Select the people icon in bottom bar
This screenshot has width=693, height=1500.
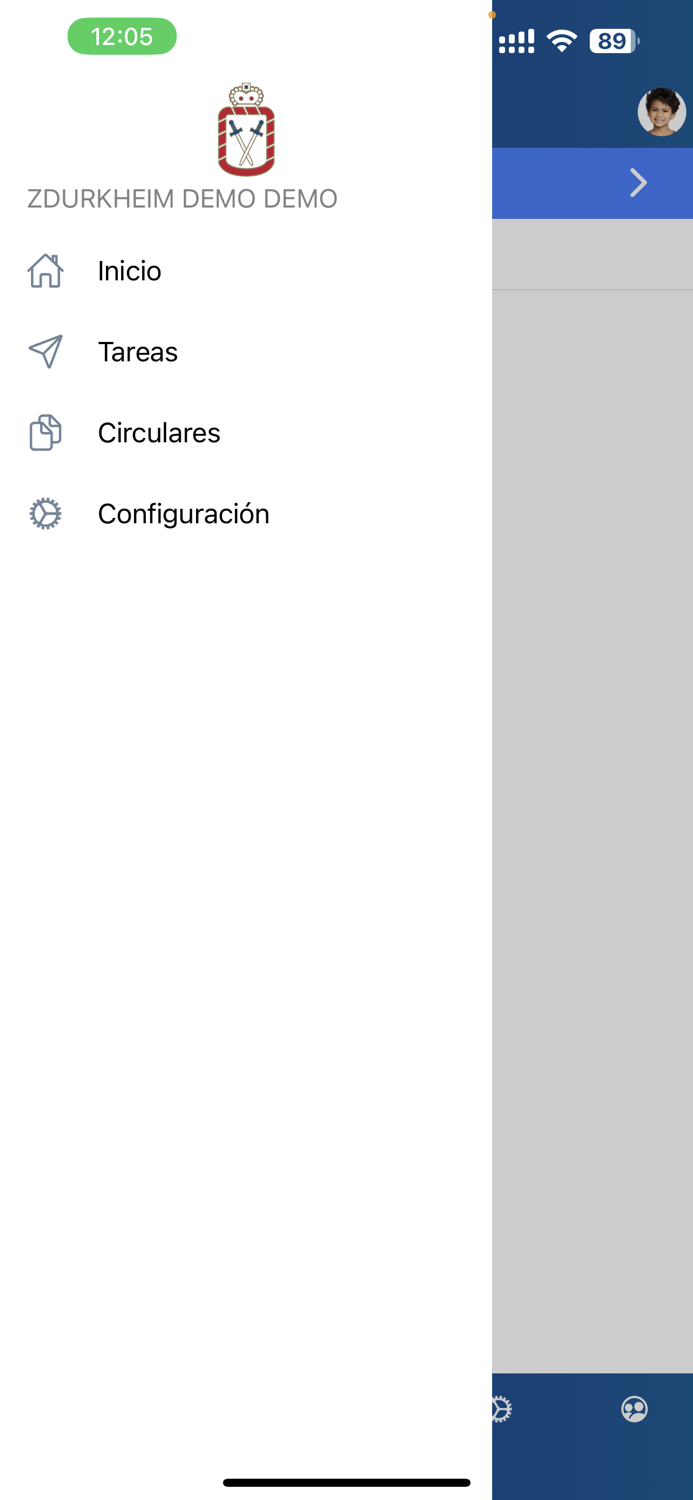click(x=634, y=1409)
